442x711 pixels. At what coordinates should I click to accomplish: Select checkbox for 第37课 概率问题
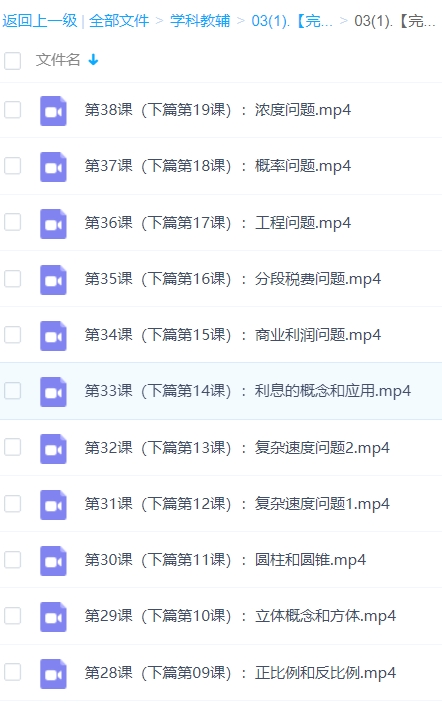(x=13, y=166)
